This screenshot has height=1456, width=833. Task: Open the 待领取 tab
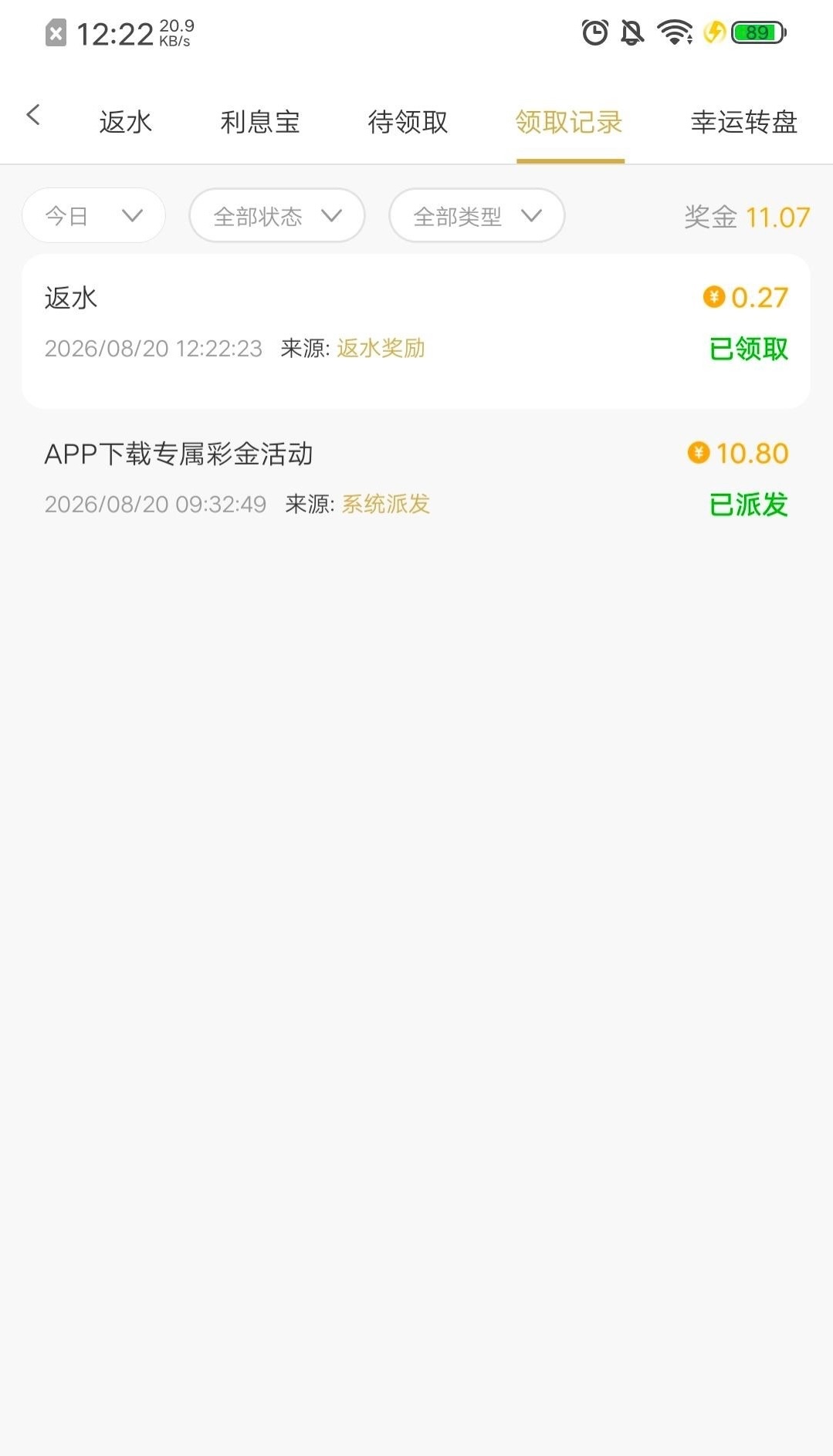(408, 122)
